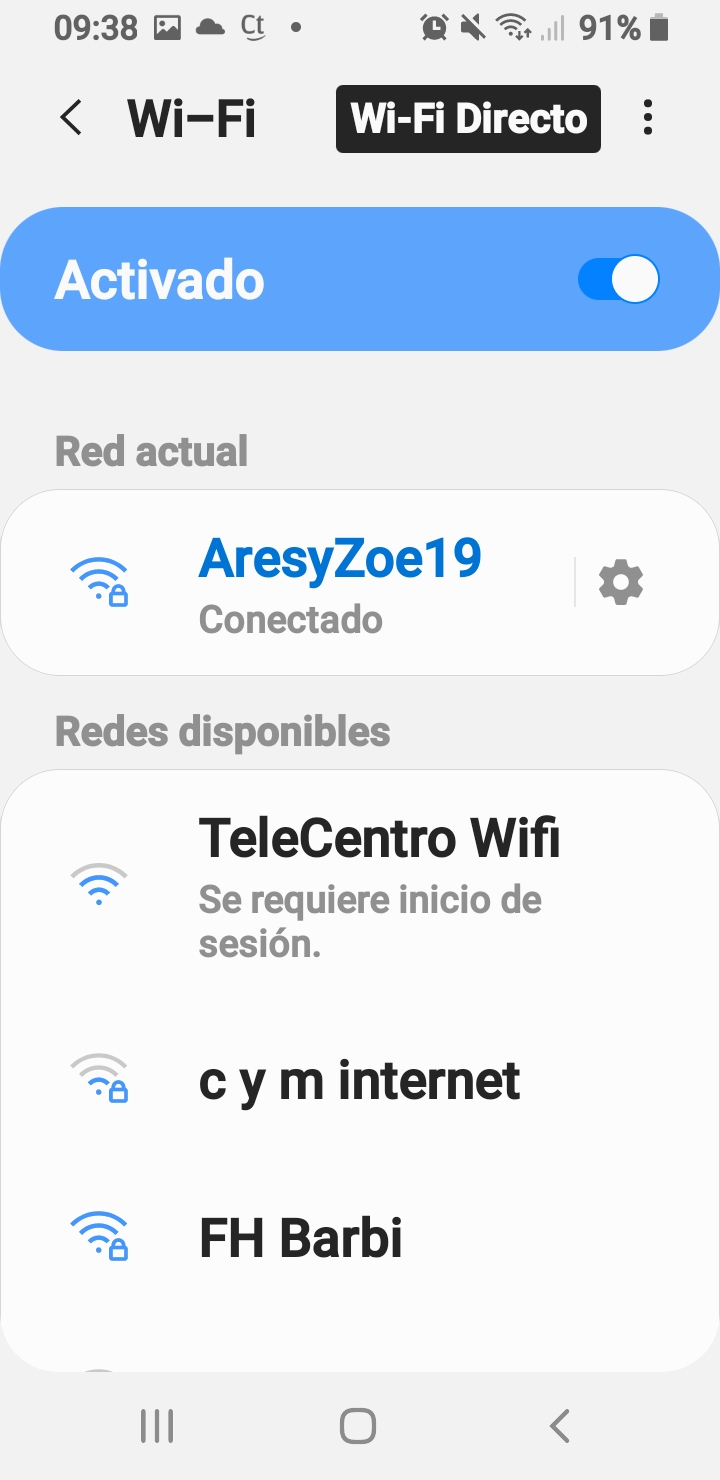Turn off the Activado Wi-Fi switch

click(618, 280)
